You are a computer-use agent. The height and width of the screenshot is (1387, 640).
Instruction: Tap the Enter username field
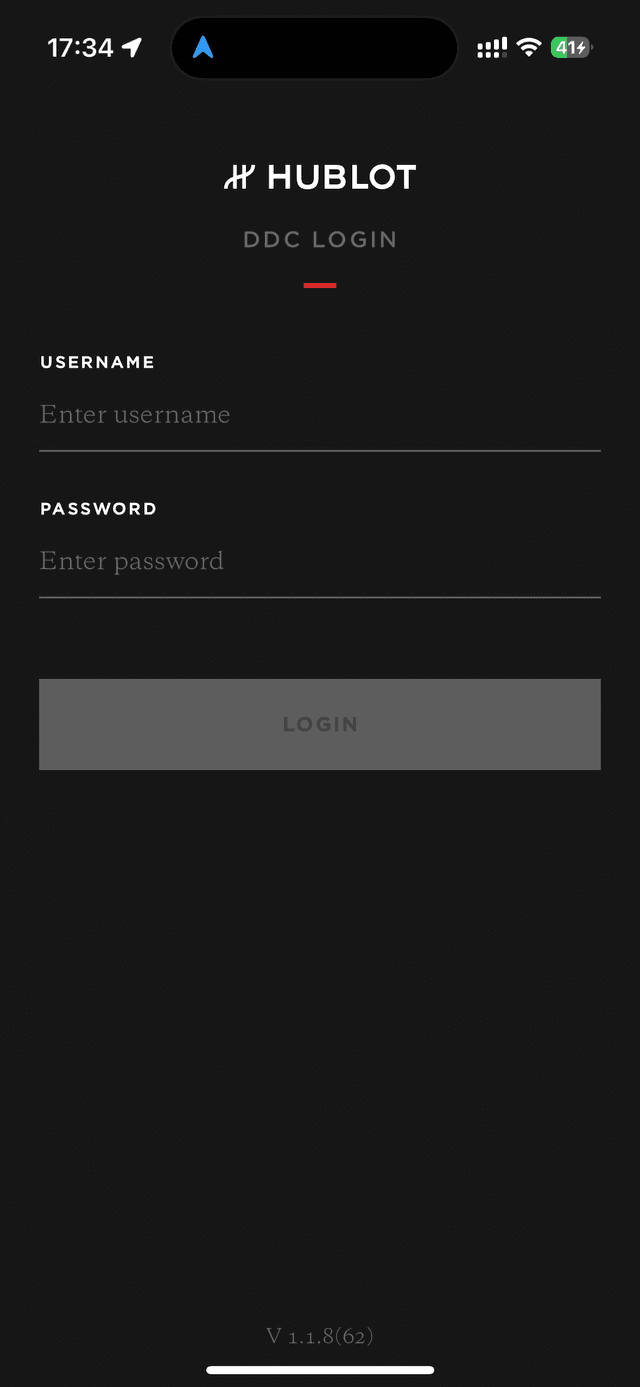319,415
